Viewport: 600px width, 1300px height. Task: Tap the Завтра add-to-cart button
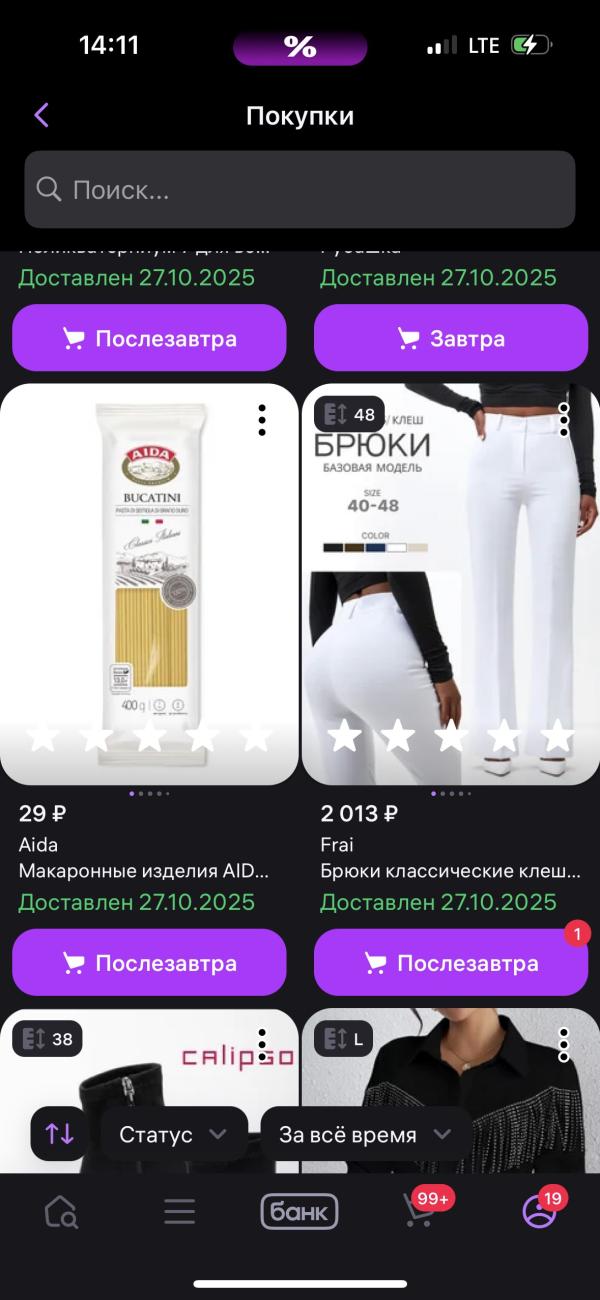coord(451,338)
